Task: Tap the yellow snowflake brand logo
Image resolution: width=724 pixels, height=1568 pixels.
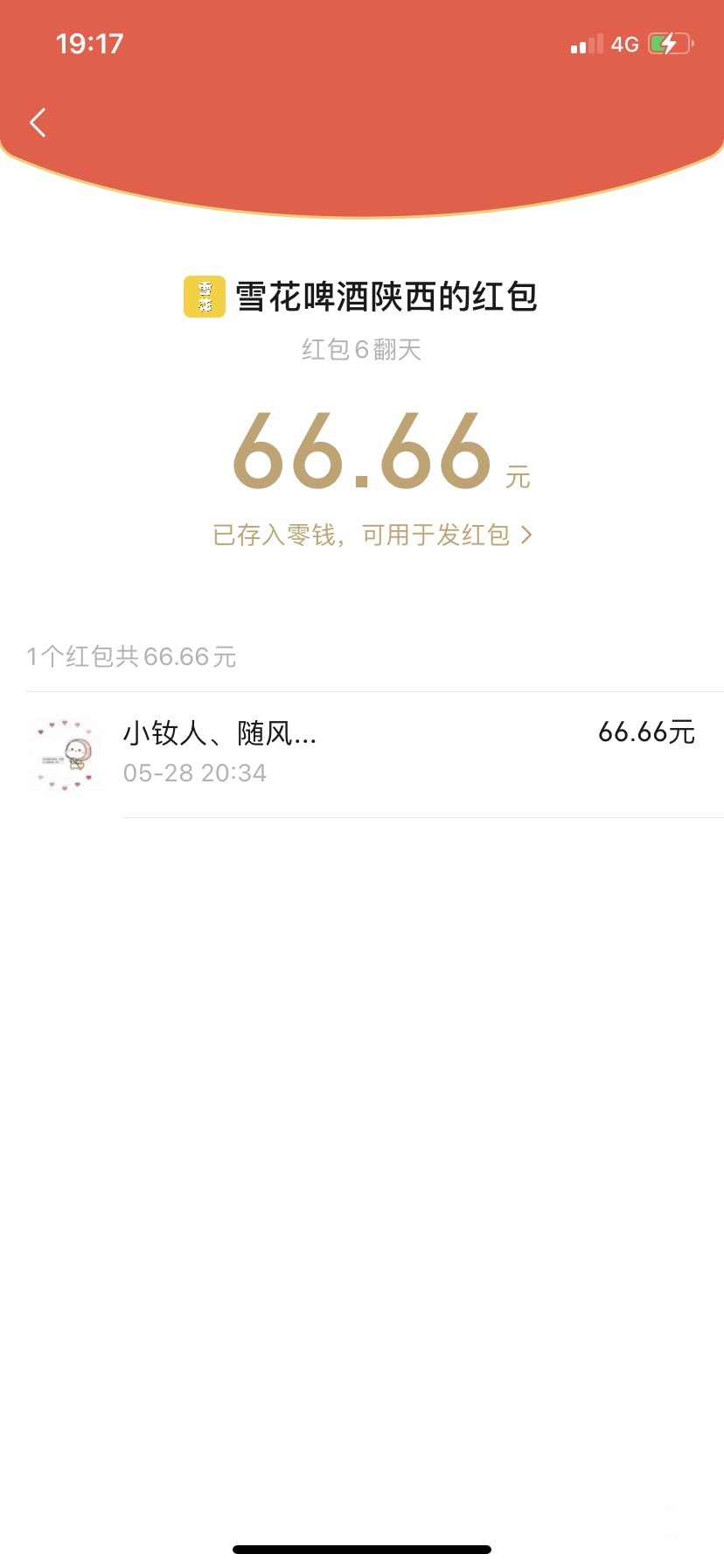Action: [x=203, y=297]
